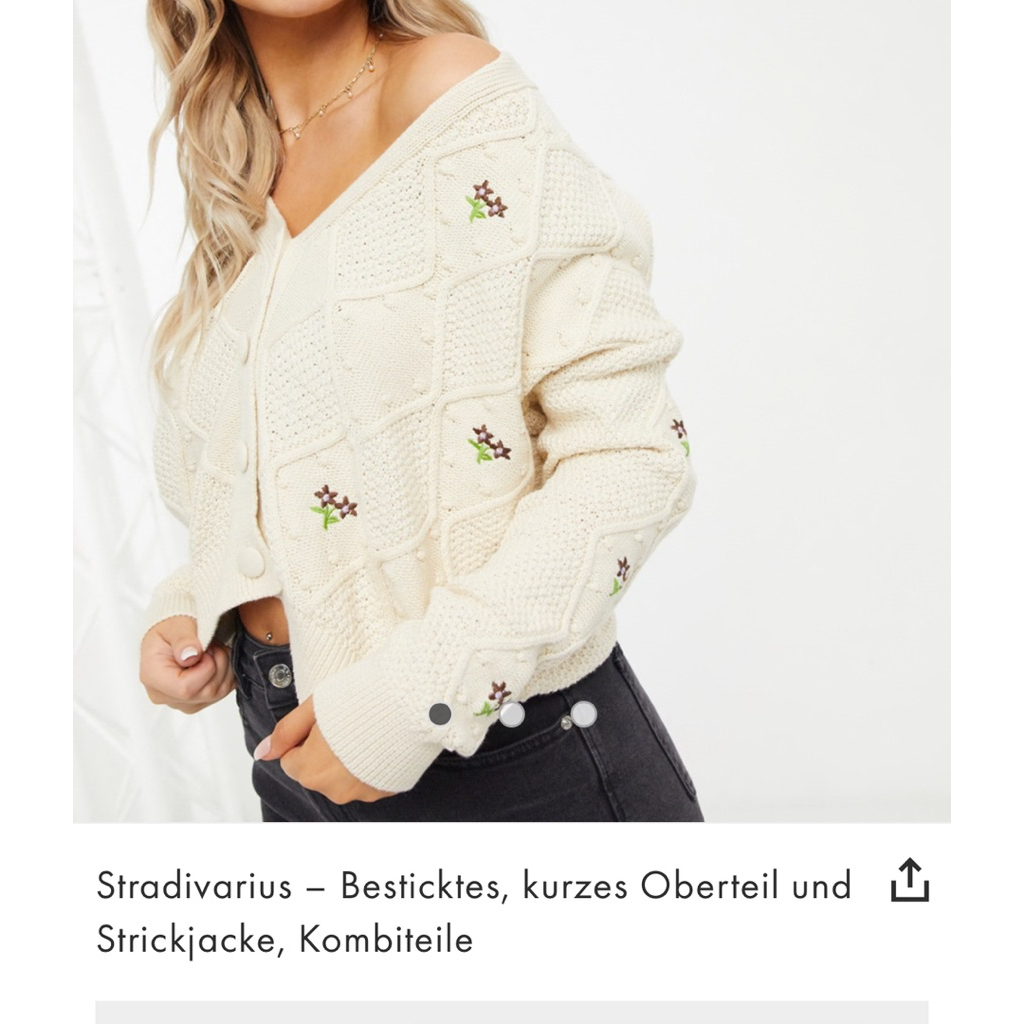This screenshot has height=1024, width=1024.
Task: Jump to the second image indicator dot
Action: coord(512,714)
